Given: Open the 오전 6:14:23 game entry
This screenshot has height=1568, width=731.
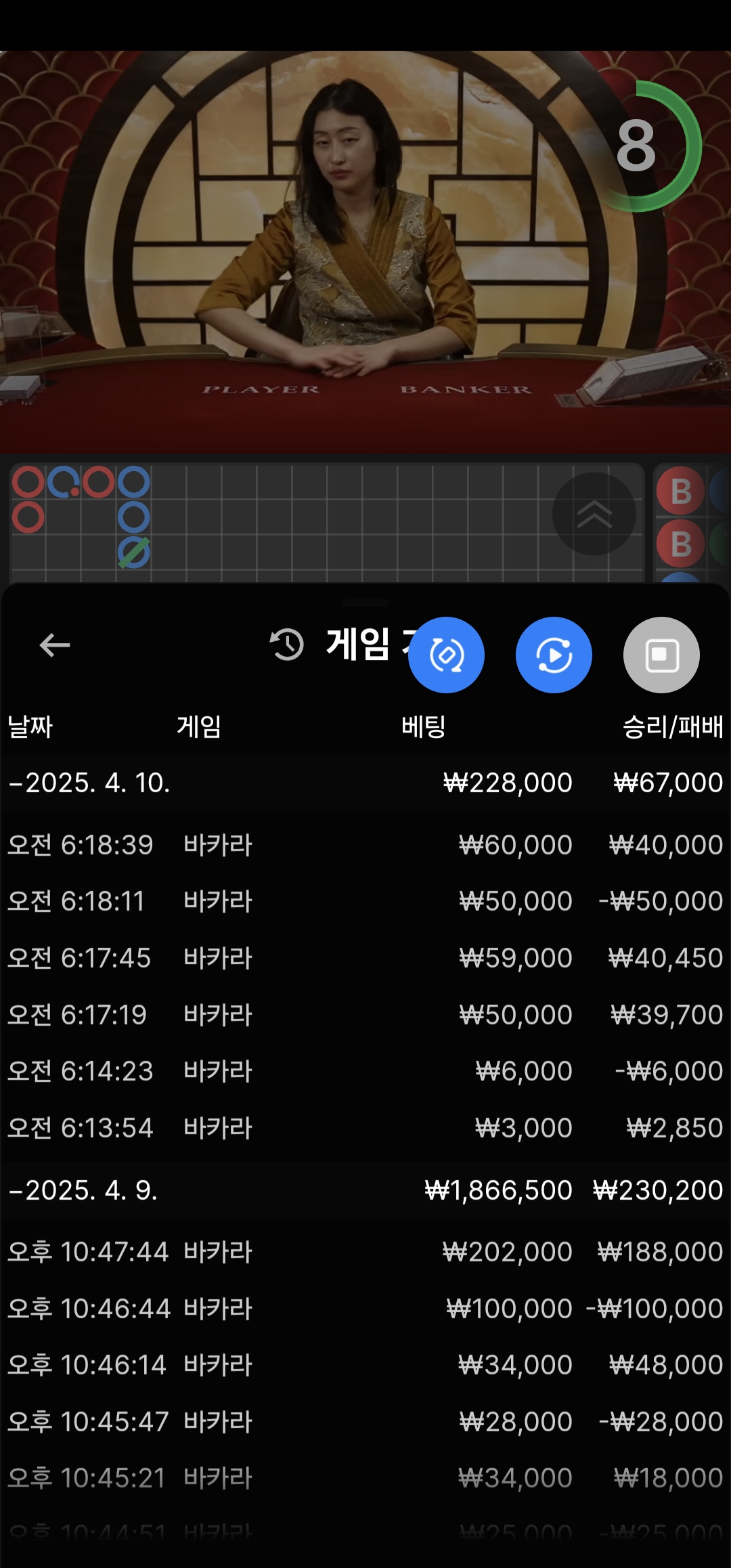Looking at the screenshot, I should [x=365, y=1071].
